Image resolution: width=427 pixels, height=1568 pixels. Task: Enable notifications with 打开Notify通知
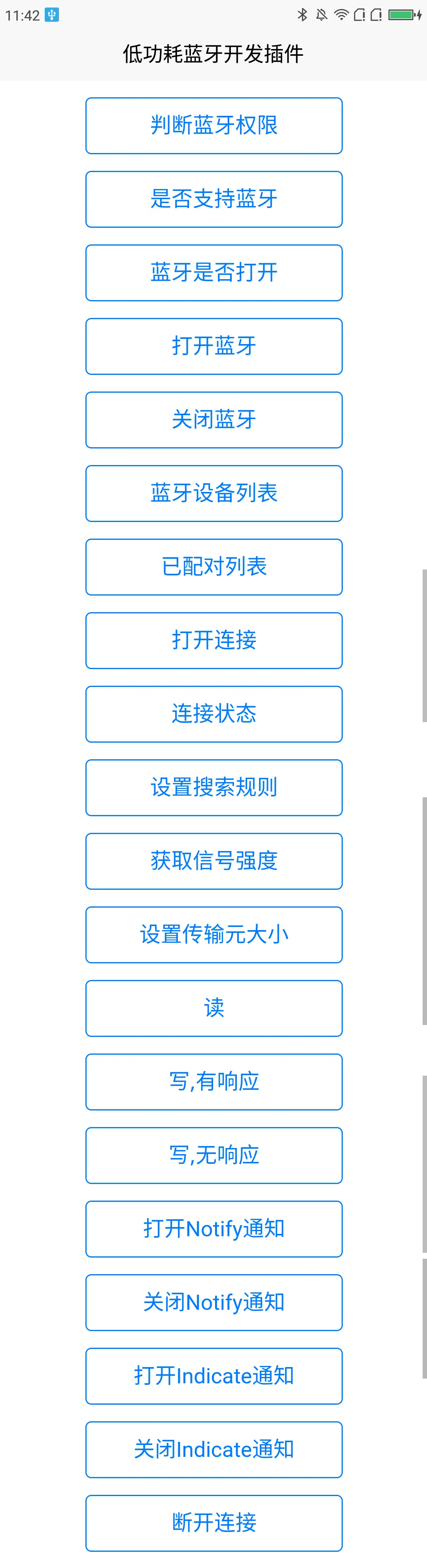coord(213,1229)
